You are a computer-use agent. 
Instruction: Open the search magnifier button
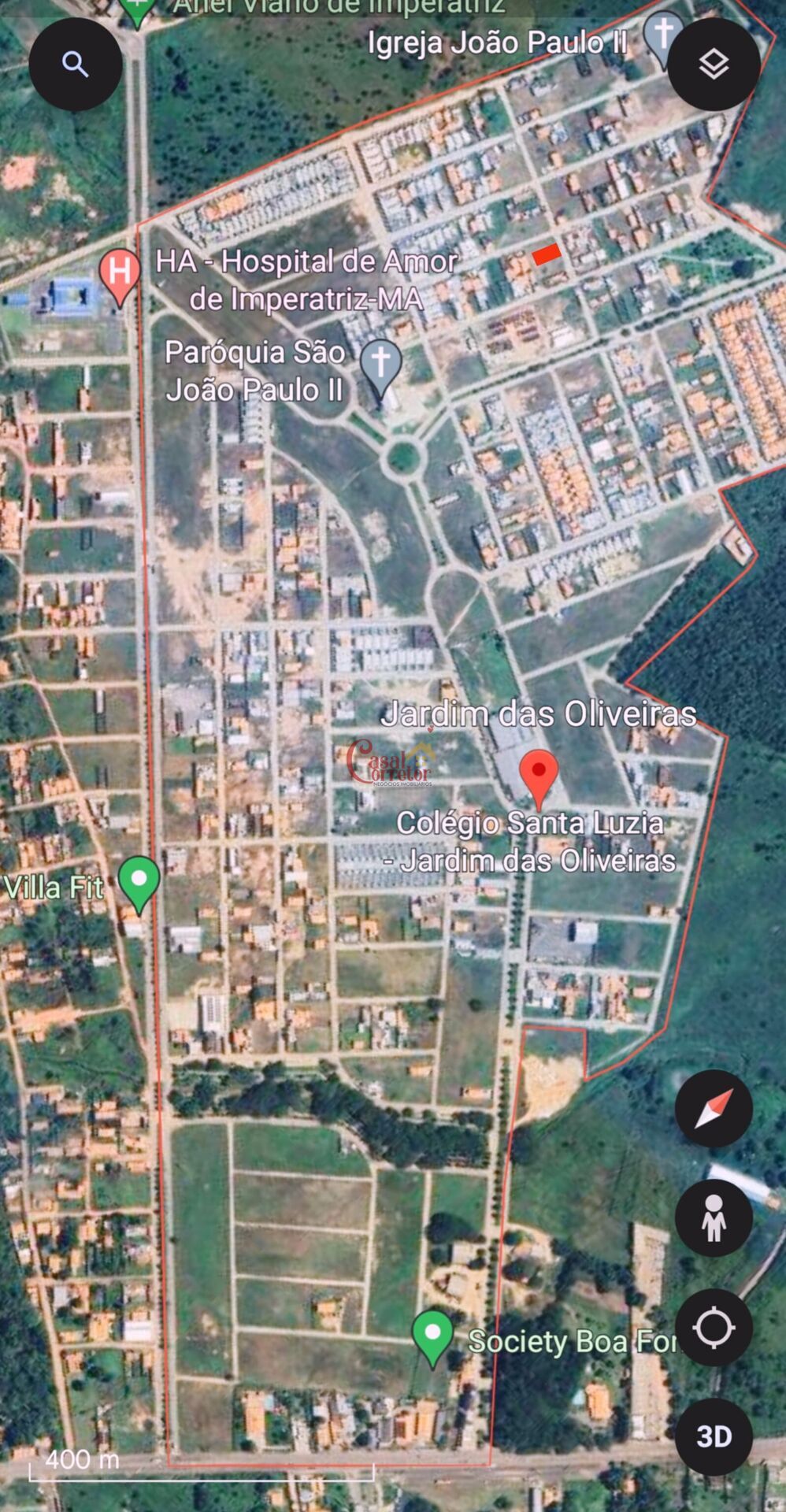click(75, 65)
